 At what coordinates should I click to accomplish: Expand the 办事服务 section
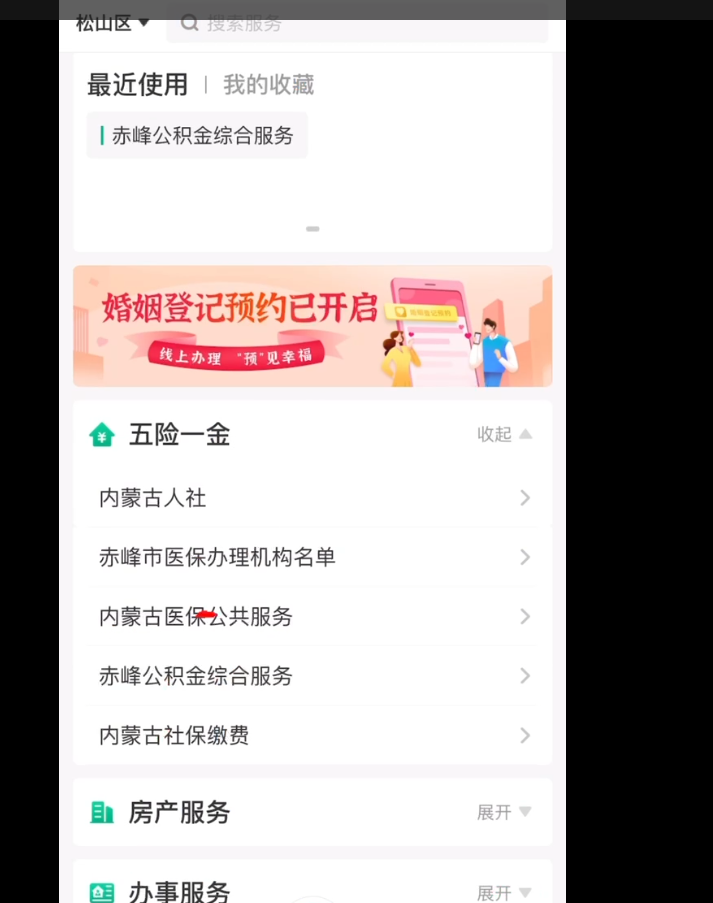504,891
